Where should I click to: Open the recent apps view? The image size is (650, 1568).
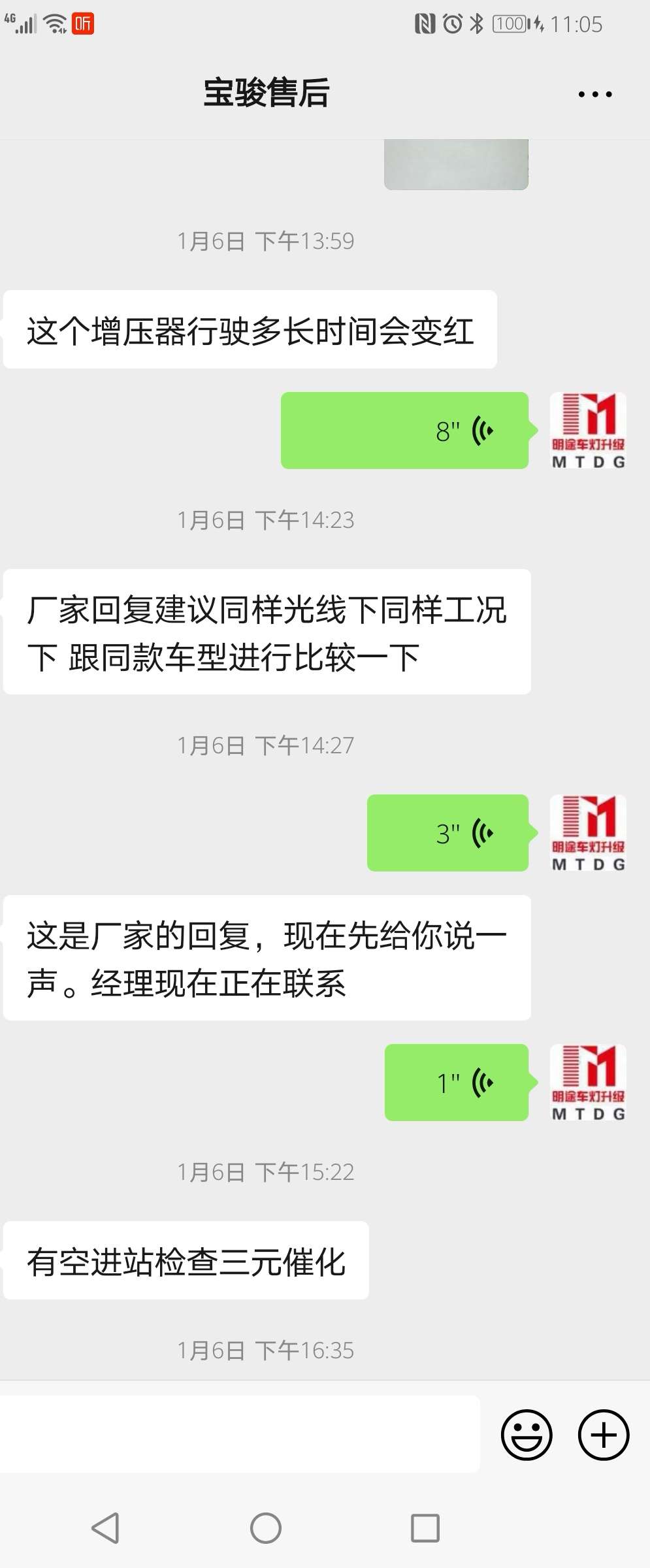425,1528
